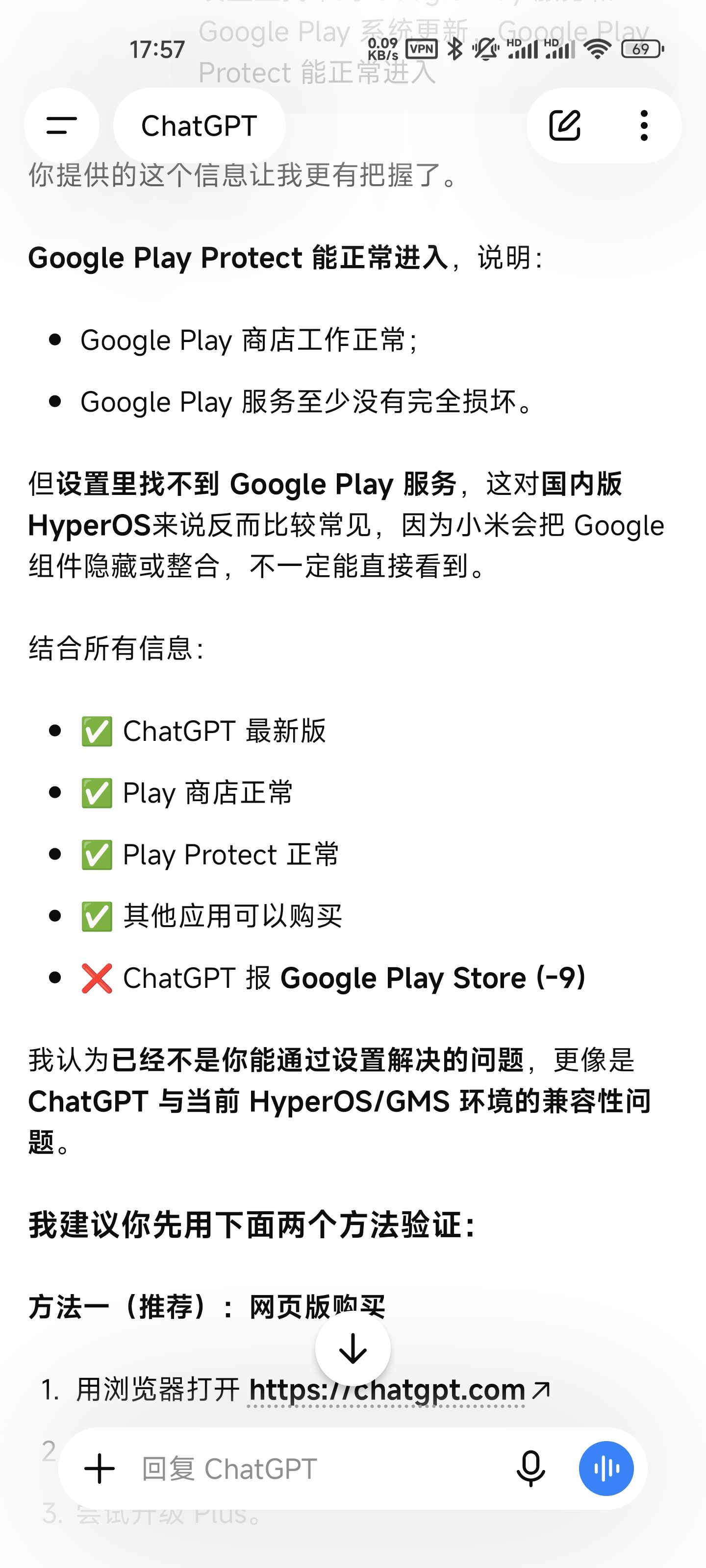Open the three-dot overflow menu
The width and height of the screenshot is (706, 1568).
point(644,125)
